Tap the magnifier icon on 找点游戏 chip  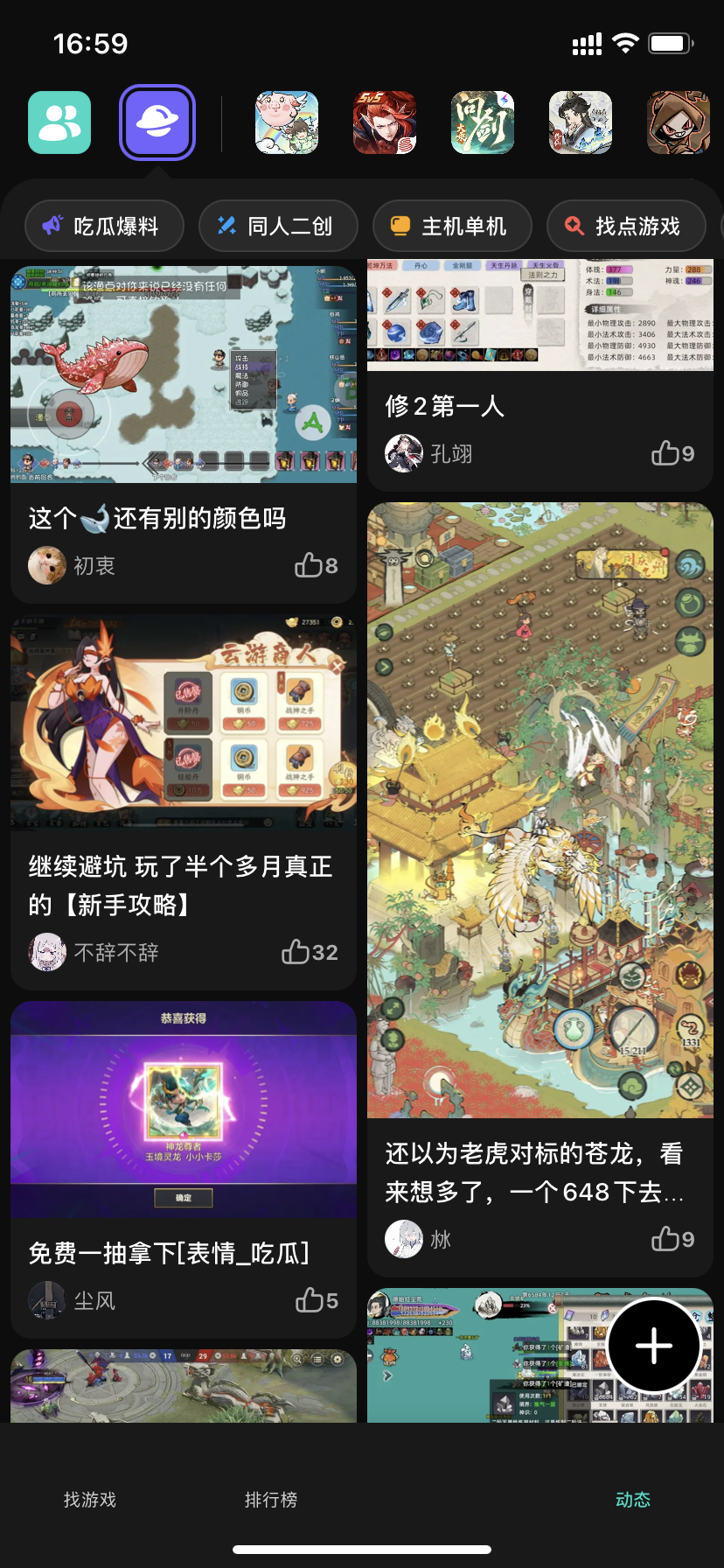coord(573,226)
